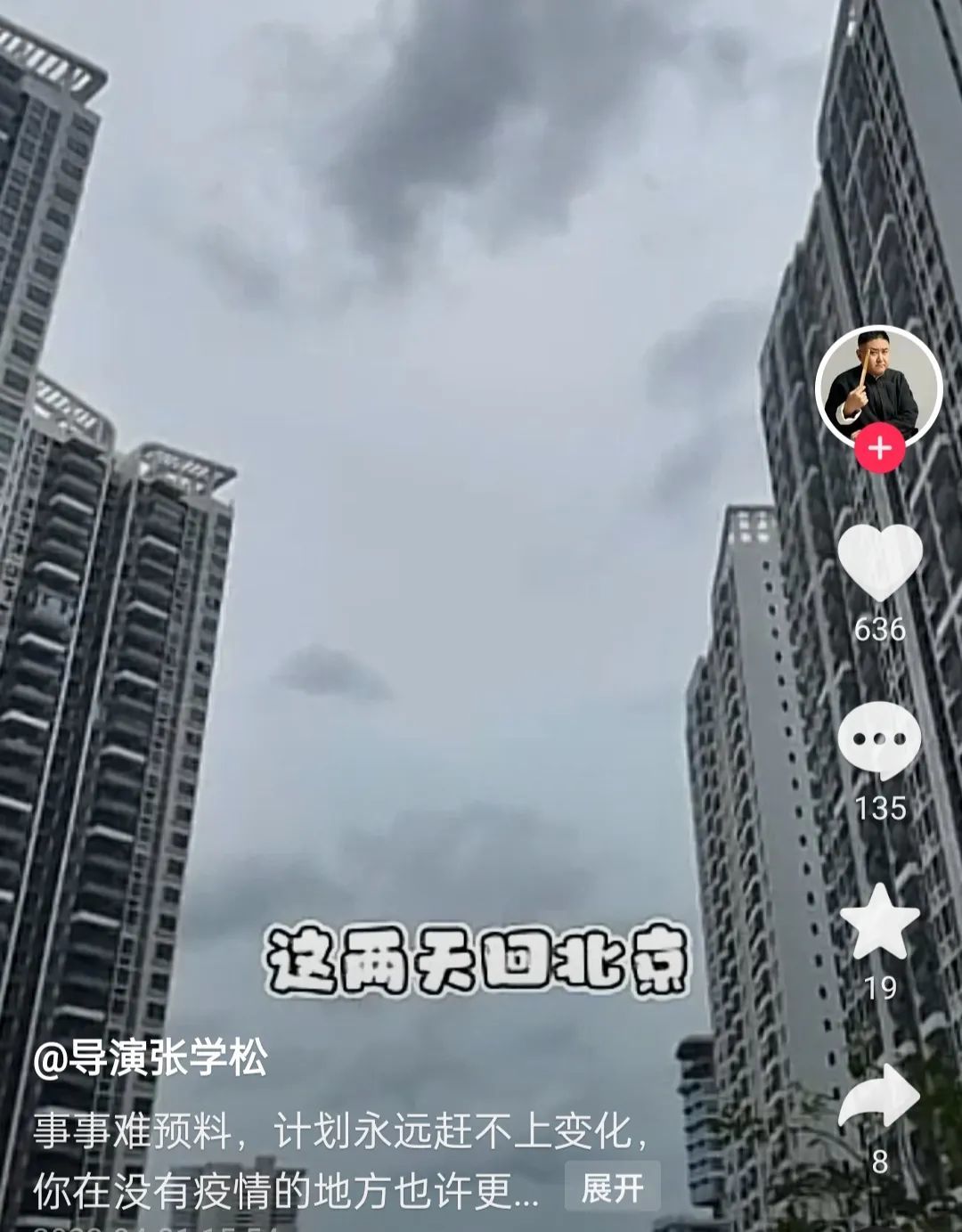The height and width of the screenshot is (1232, 962).
Task: Open the comments with 135 replies
Action: (x=879, y=741)
